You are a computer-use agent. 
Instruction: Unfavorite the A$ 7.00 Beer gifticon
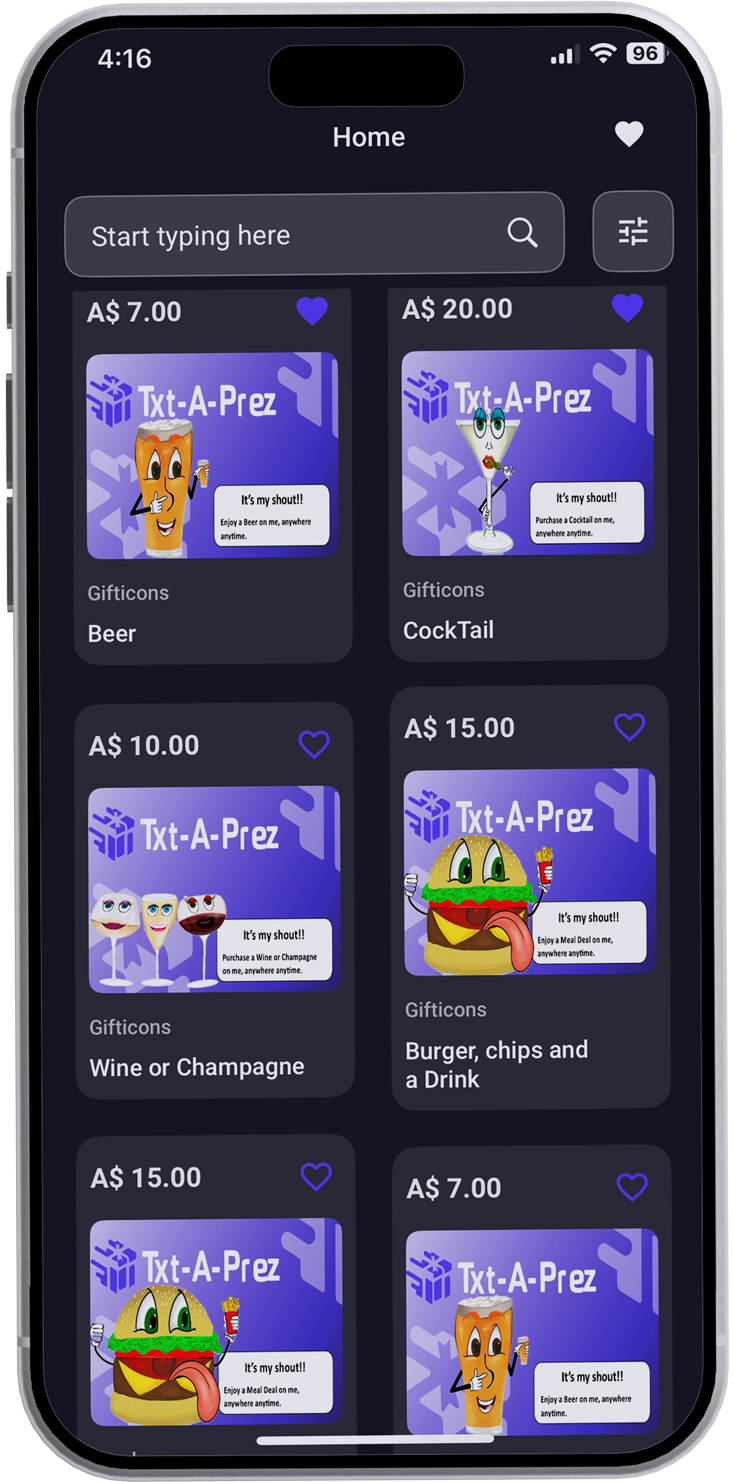coord(313,311)
